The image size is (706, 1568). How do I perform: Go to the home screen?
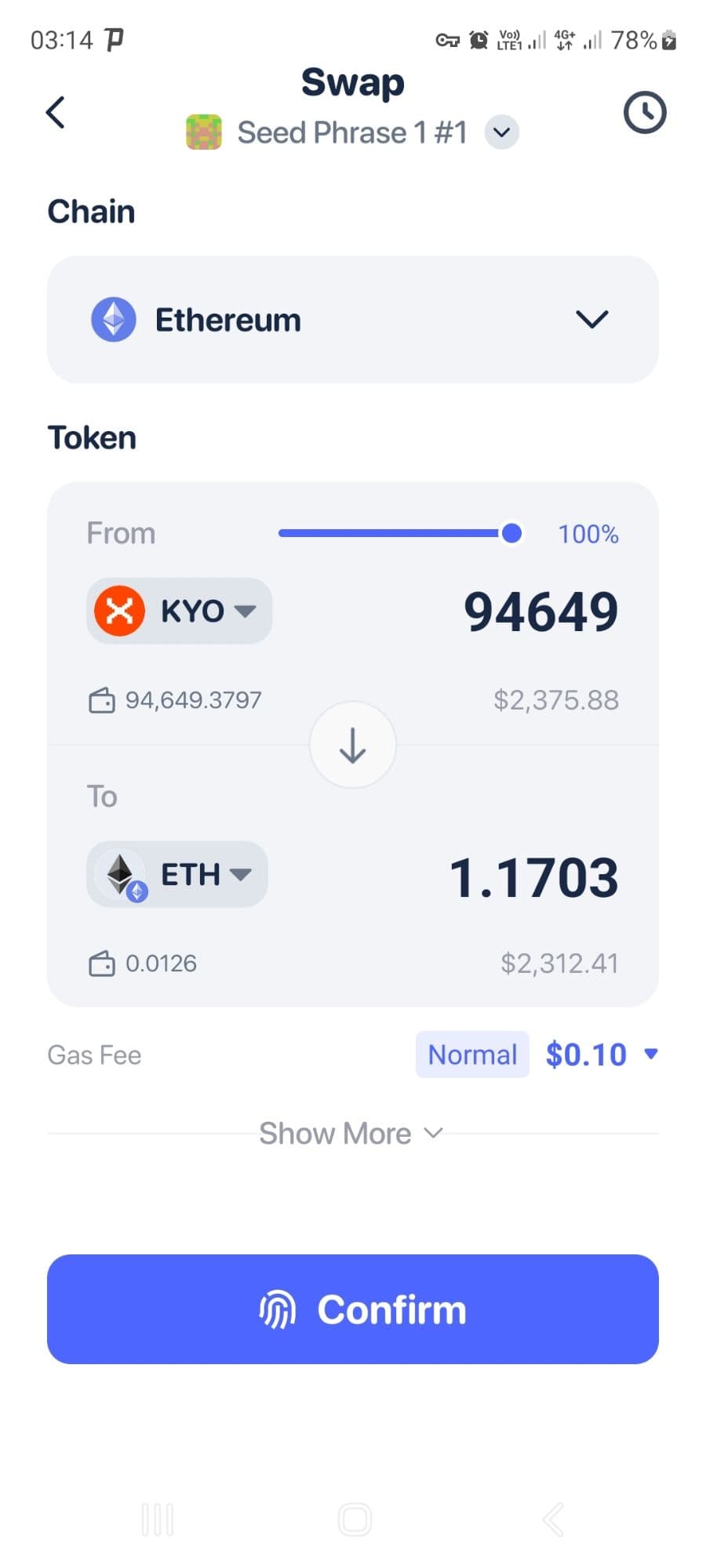(x=355, y=1519)
